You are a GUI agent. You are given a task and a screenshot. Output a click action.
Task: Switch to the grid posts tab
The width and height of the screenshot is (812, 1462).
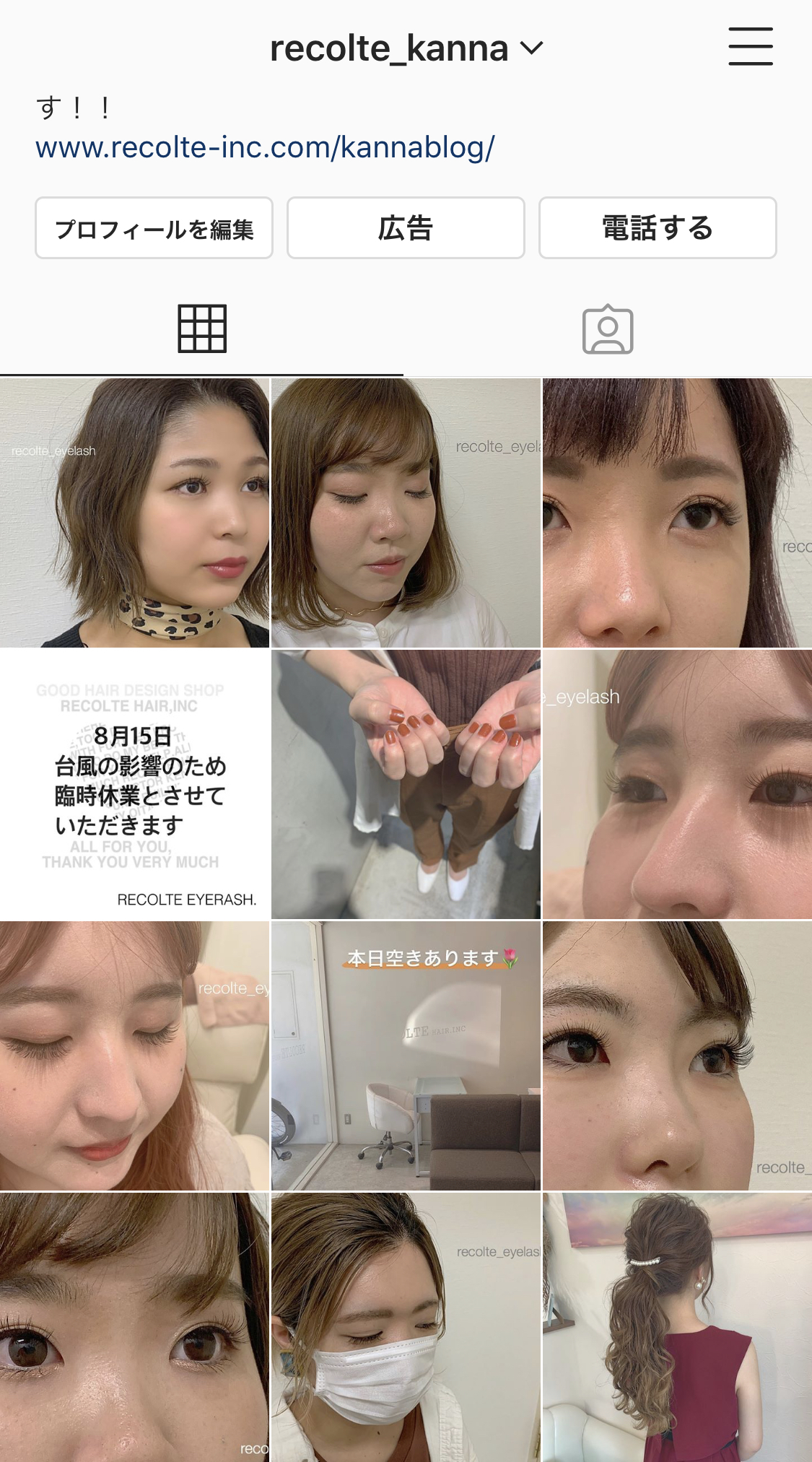(x=202, y=329)
